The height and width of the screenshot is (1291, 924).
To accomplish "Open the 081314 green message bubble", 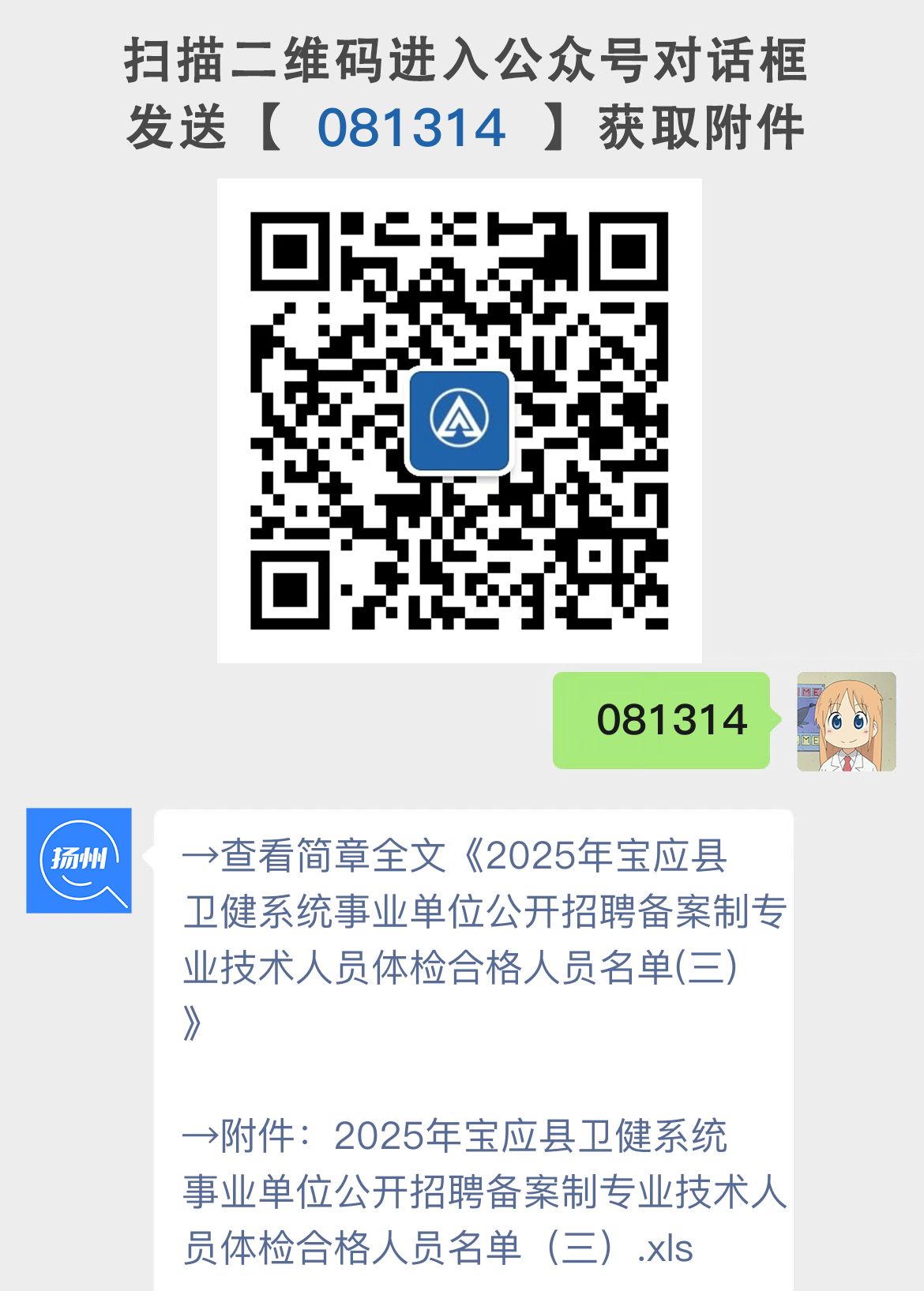I will 662,719.
